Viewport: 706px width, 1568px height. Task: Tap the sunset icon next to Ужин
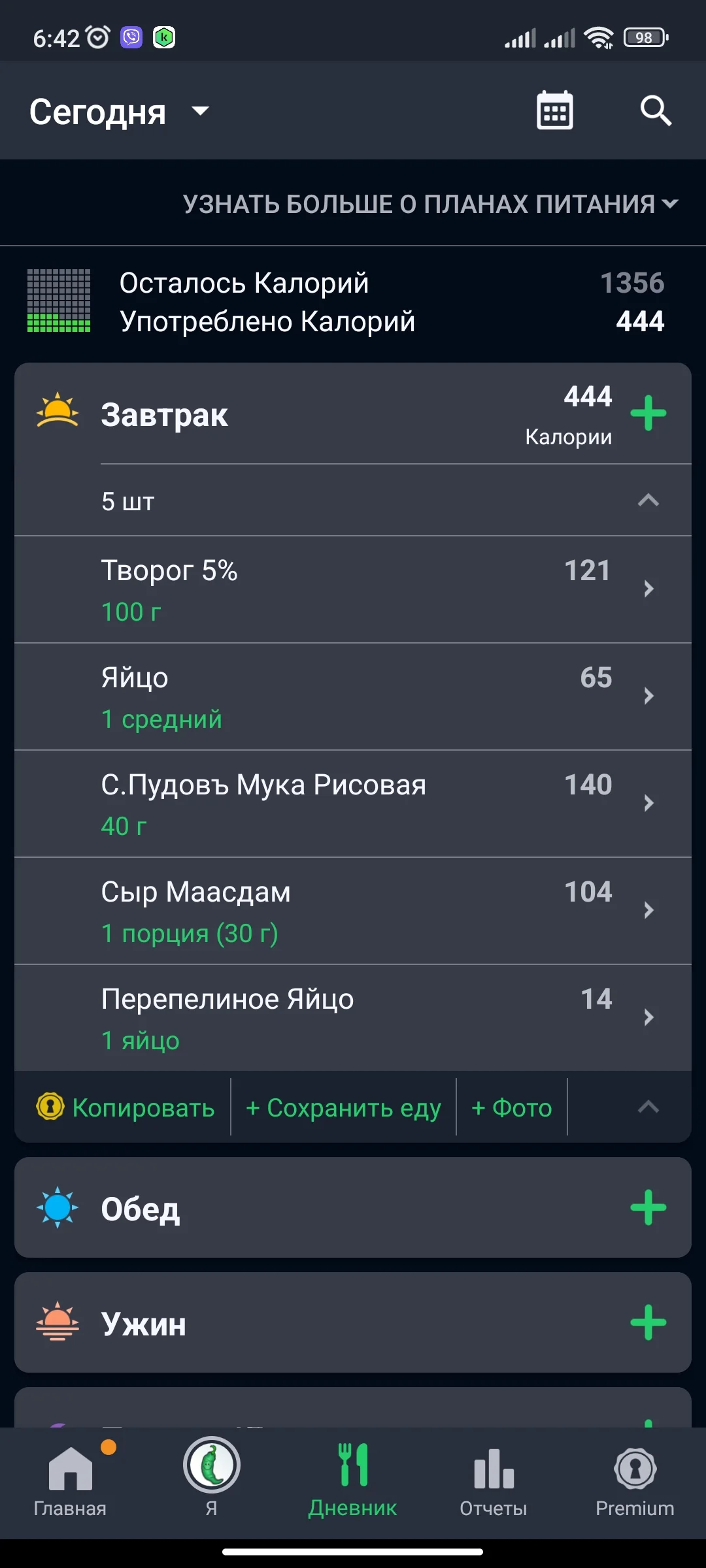pos(56,1323)
